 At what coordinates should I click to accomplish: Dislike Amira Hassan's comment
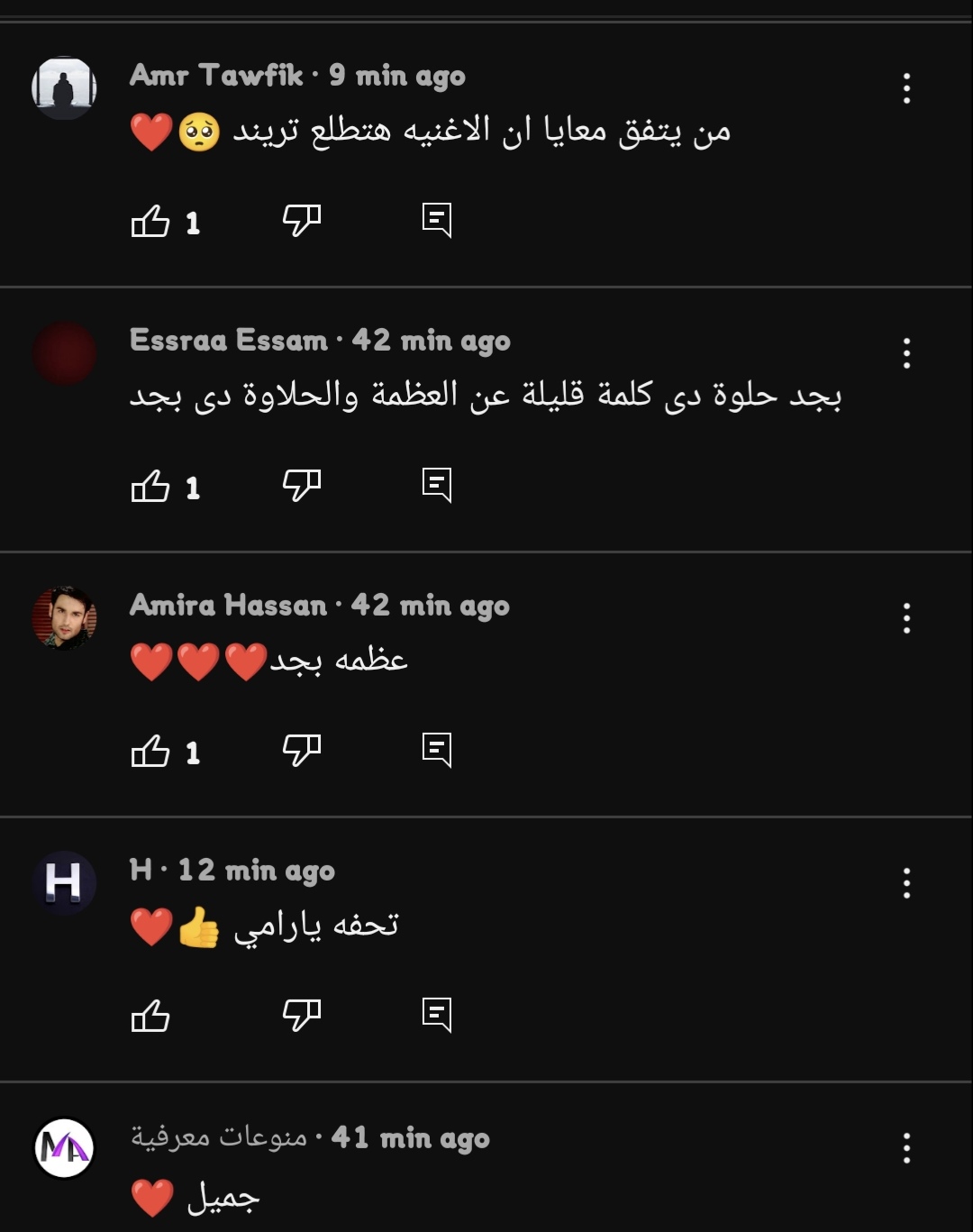301,750
